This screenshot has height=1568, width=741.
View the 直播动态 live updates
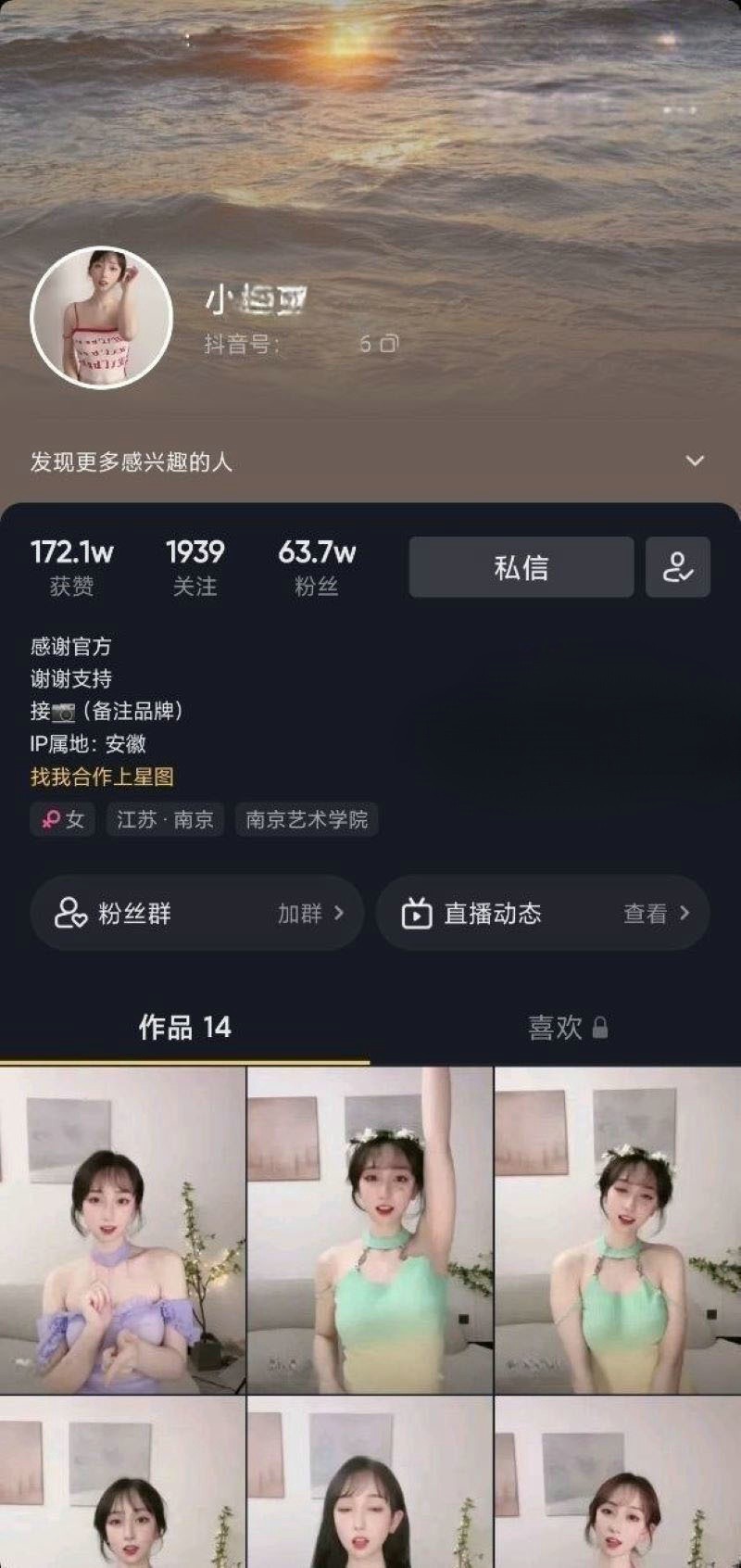543,913
